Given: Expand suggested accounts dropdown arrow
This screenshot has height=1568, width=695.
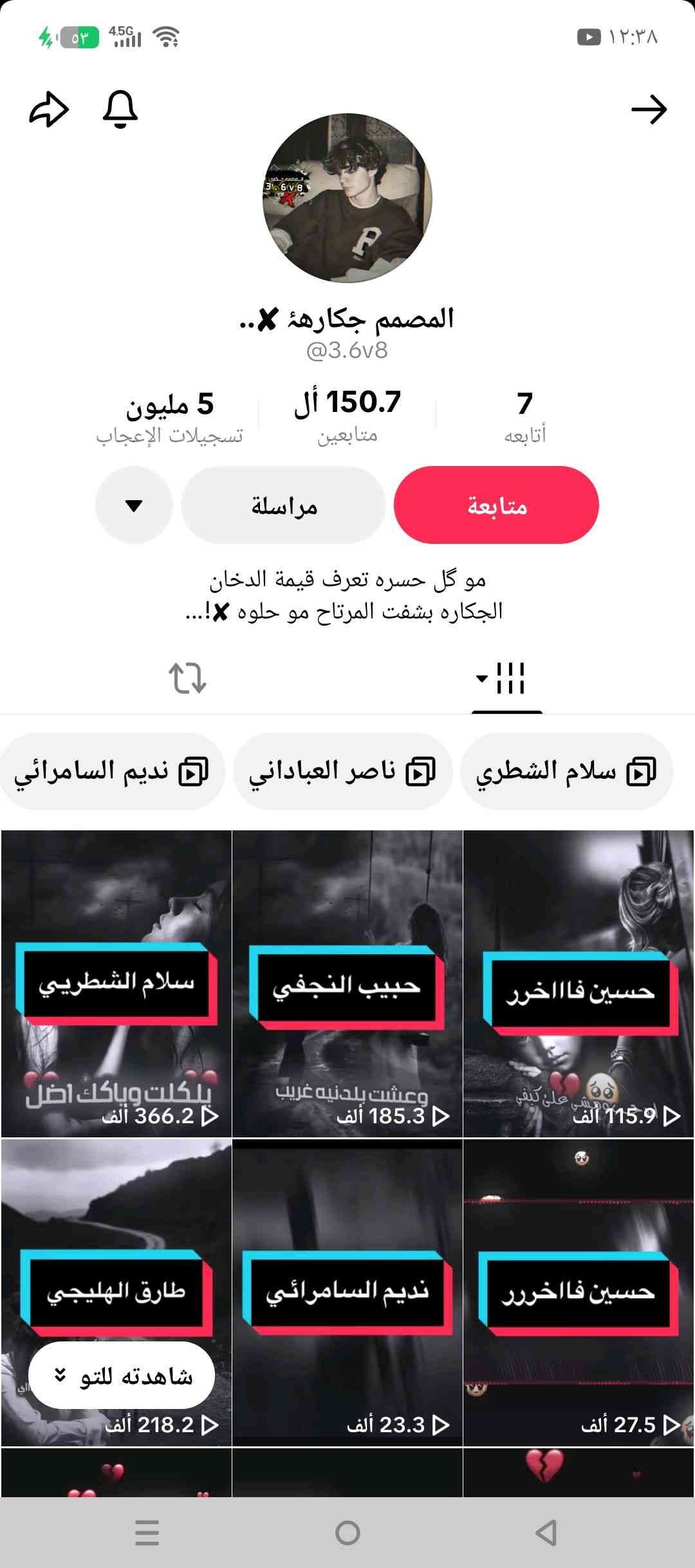Looking at the screenshot, I should pyautogui.click(x=134, y=505).
